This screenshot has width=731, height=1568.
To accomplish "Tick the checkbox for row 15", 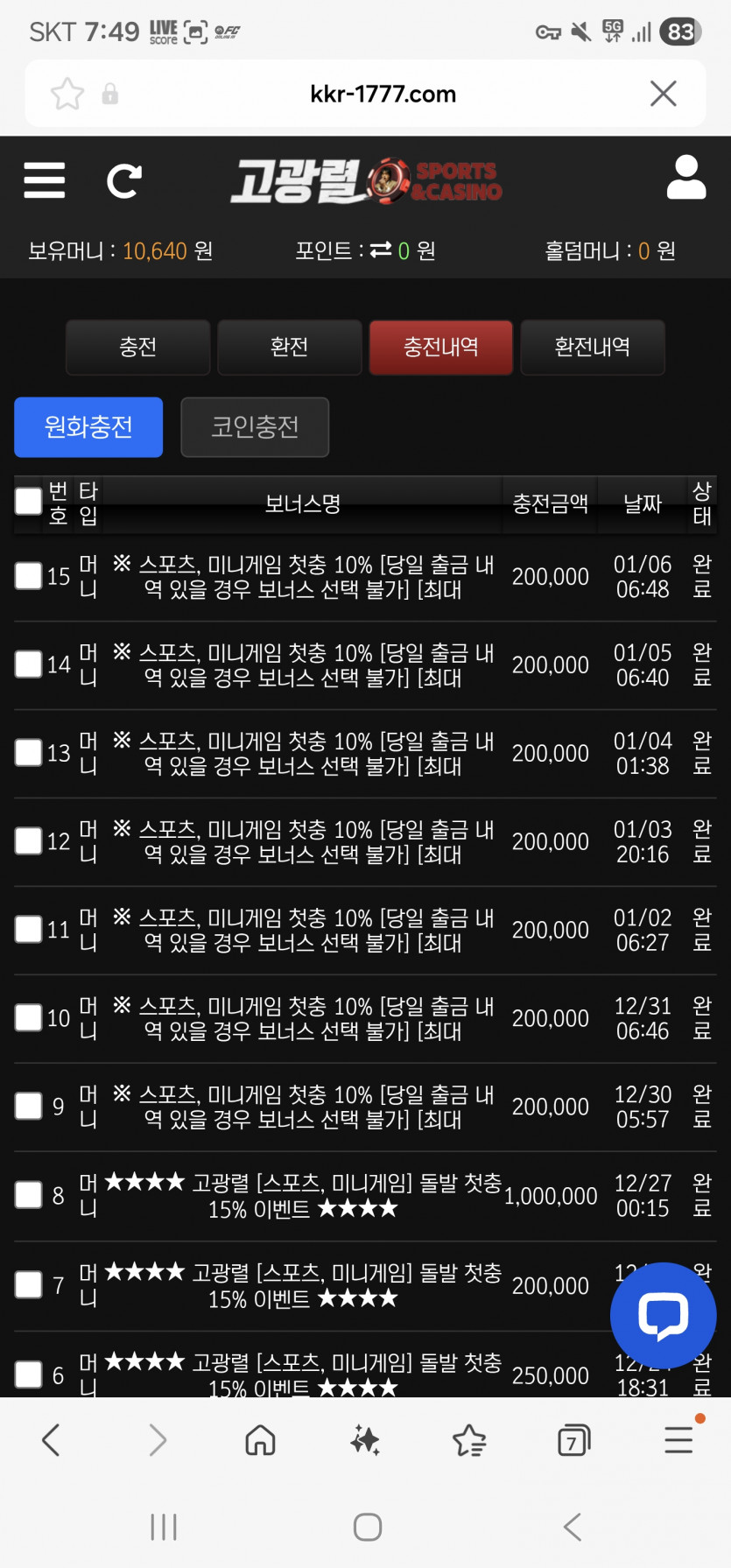I will point(29,576).
